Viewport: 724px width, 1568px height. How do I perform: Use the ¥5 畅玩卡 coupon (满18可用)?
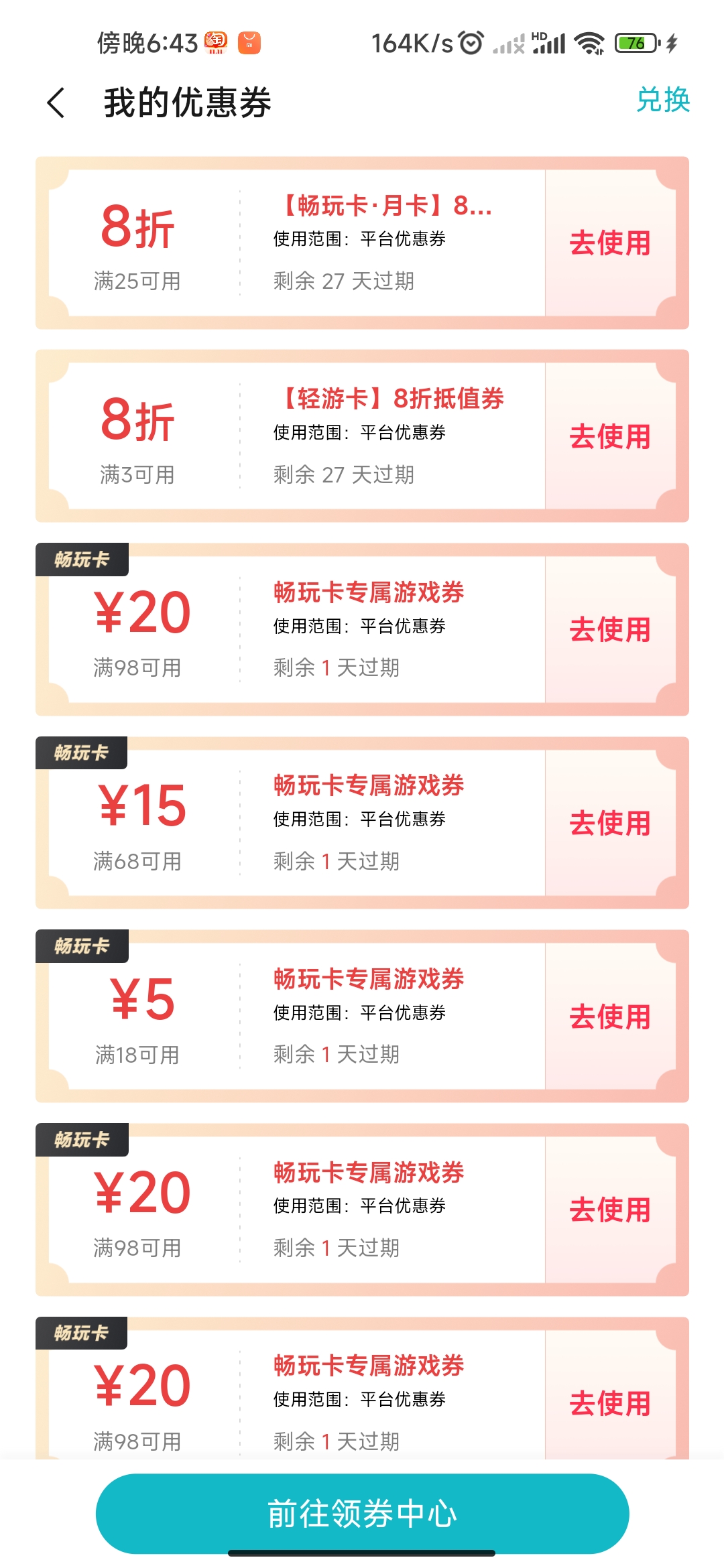tap(609, 1017)
